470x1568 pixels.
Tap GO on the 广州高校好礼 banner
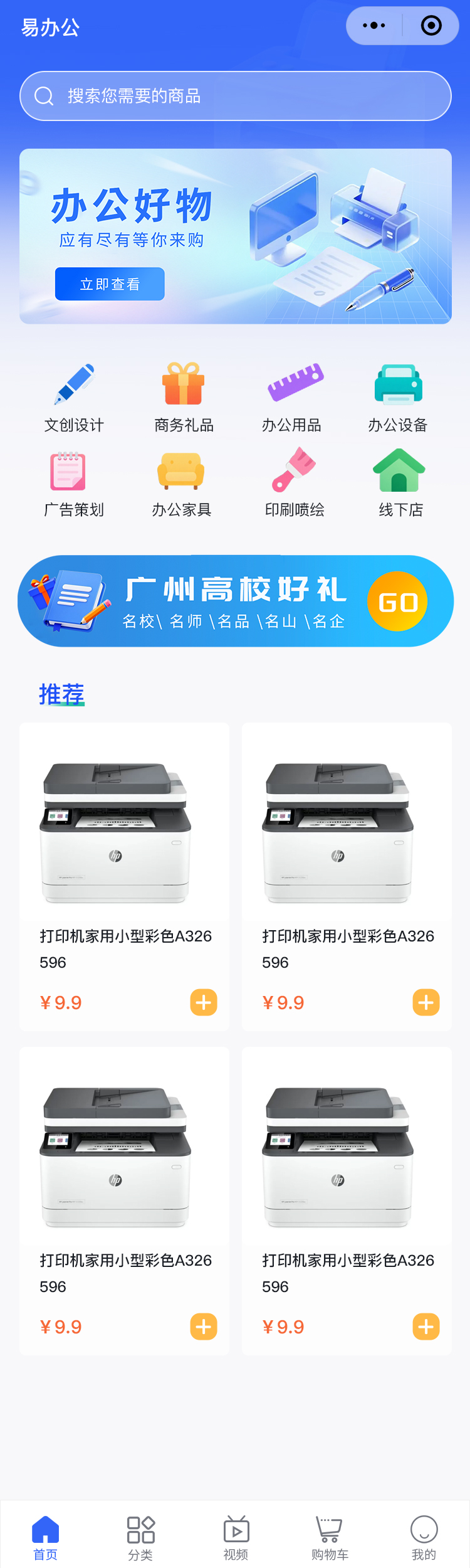click(x=397, y=601)
